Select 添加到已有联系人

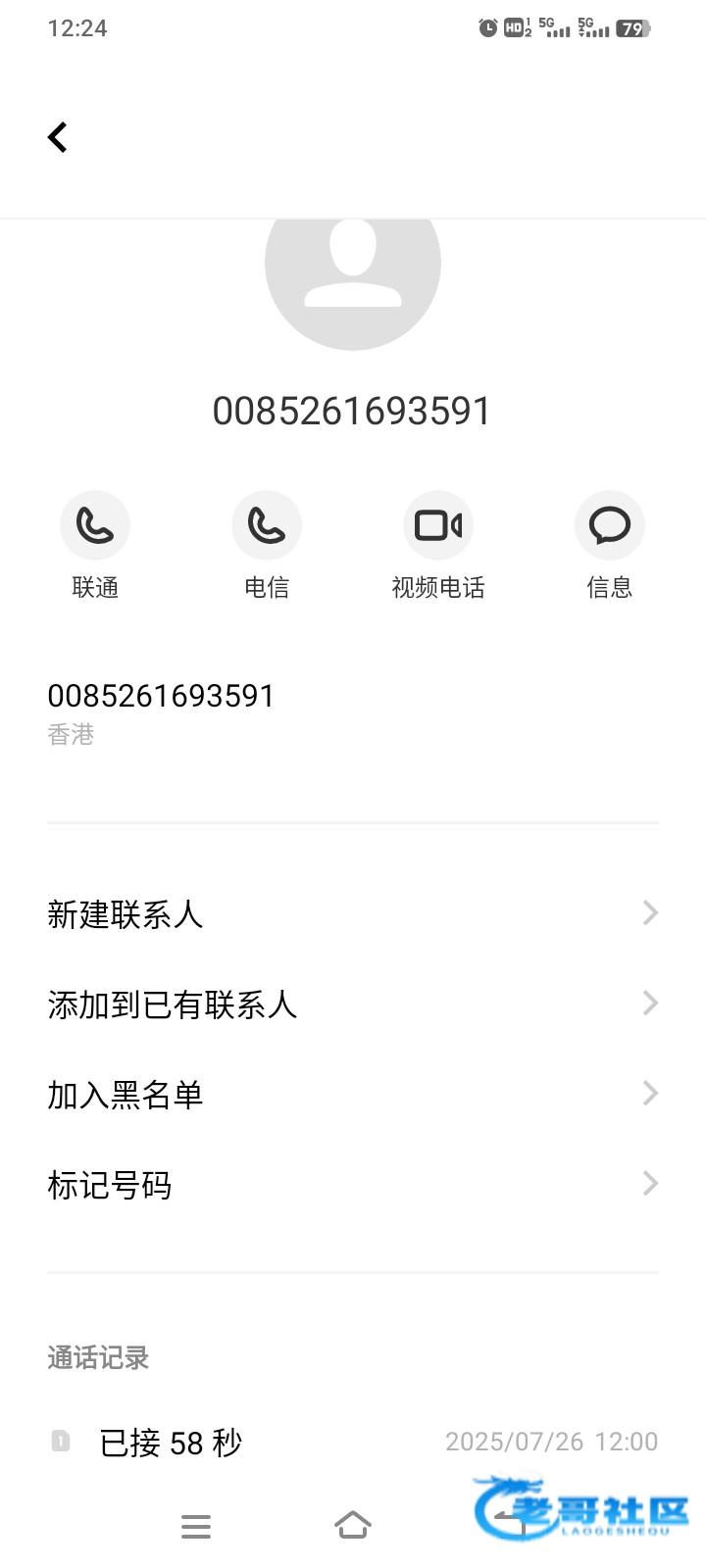click(x=353, y=1004)
